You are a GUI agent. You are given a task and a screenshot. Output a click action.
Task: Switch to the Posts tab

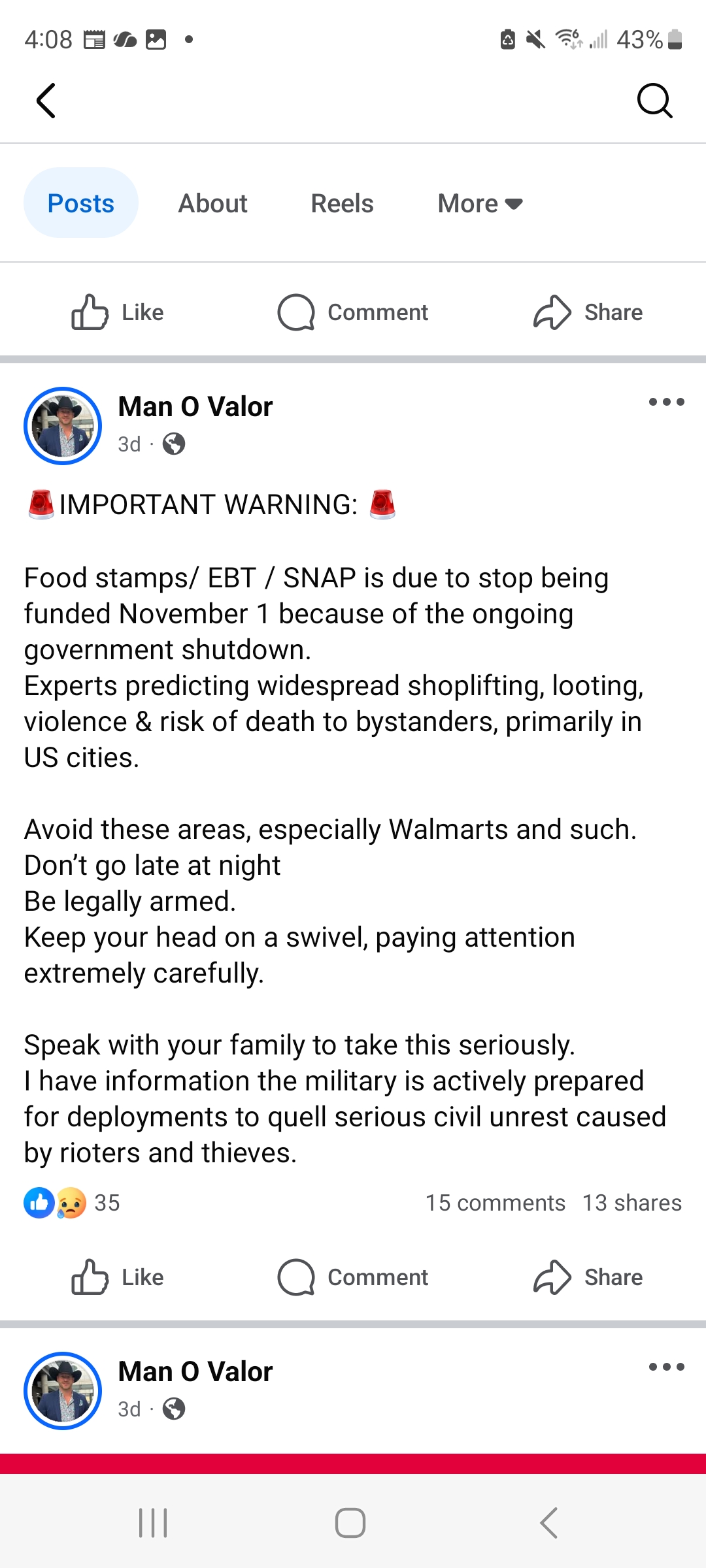tap(81, 203)
